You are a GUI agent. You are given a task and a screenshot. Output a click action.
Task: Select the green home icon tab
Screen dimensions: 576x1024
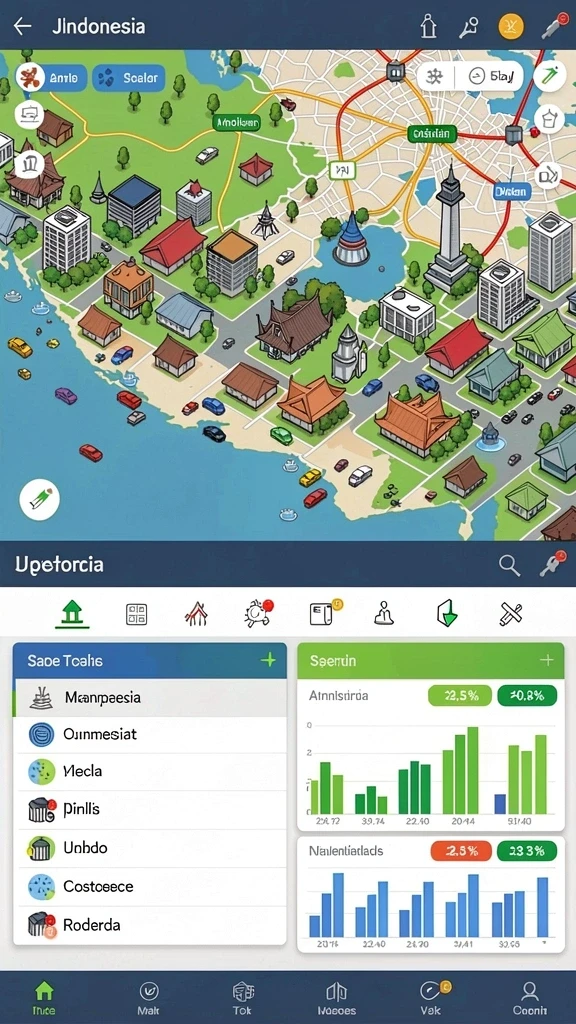click(72, 614)
